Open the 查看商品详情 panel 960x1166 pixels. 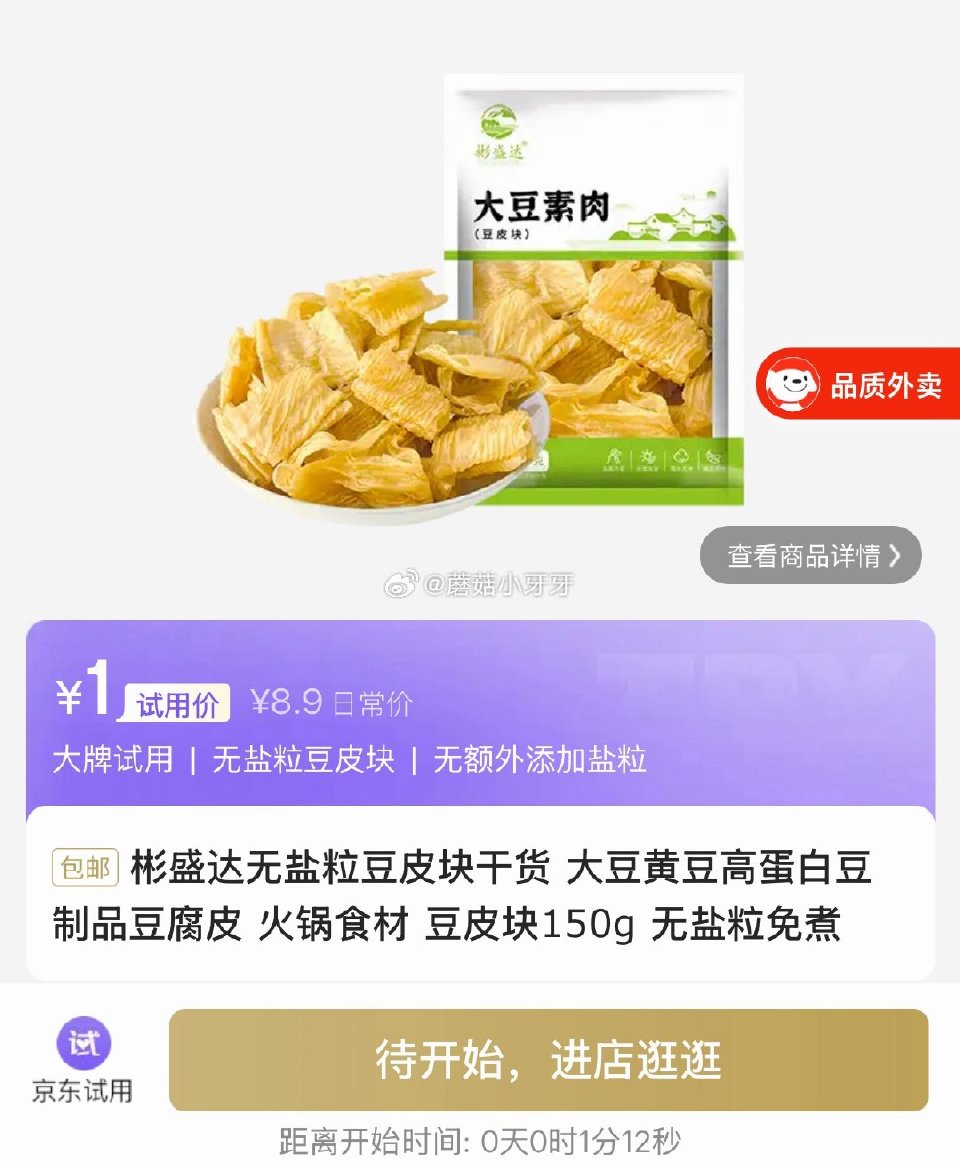pos(810,556)
